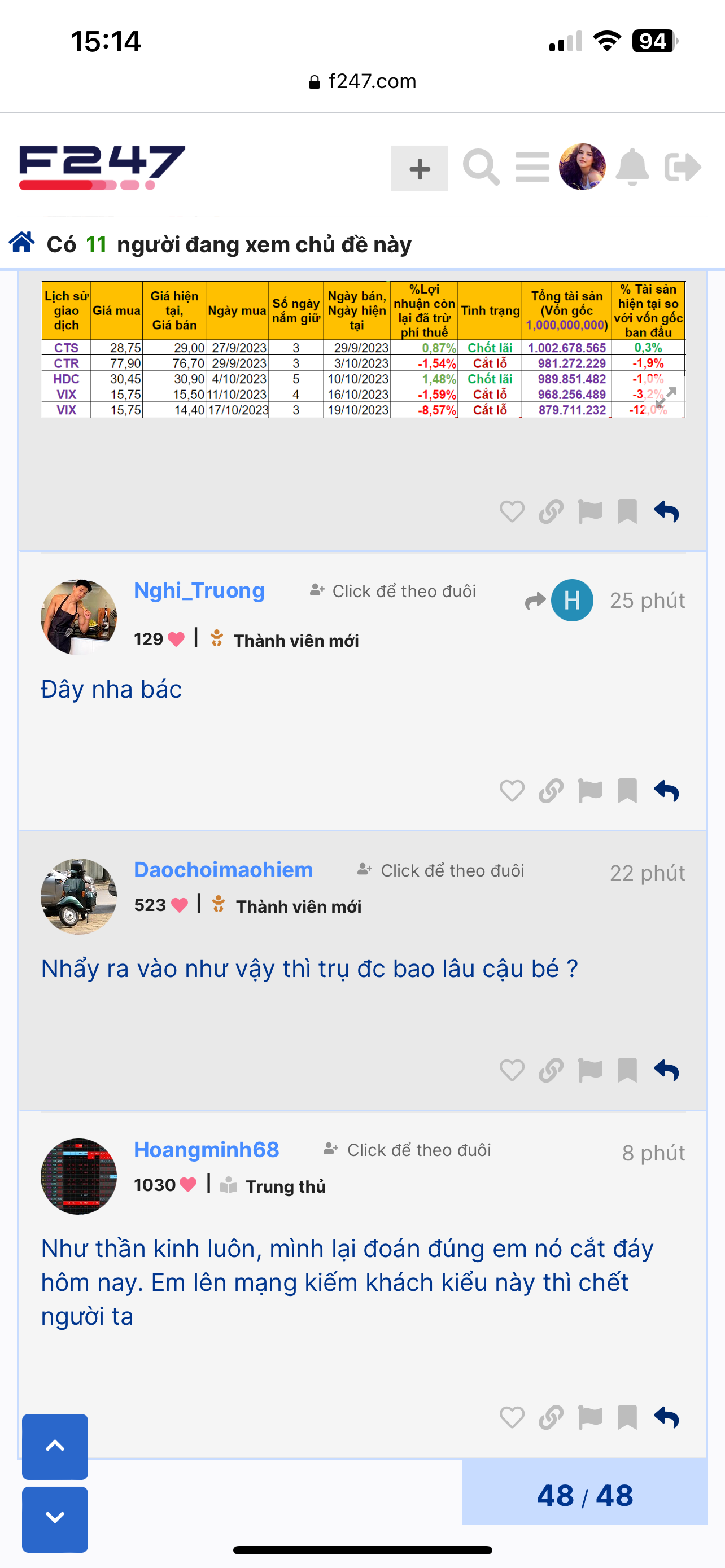Expand the trading history table image
This screenshot has height=1568, width=725.
[665, 397]
